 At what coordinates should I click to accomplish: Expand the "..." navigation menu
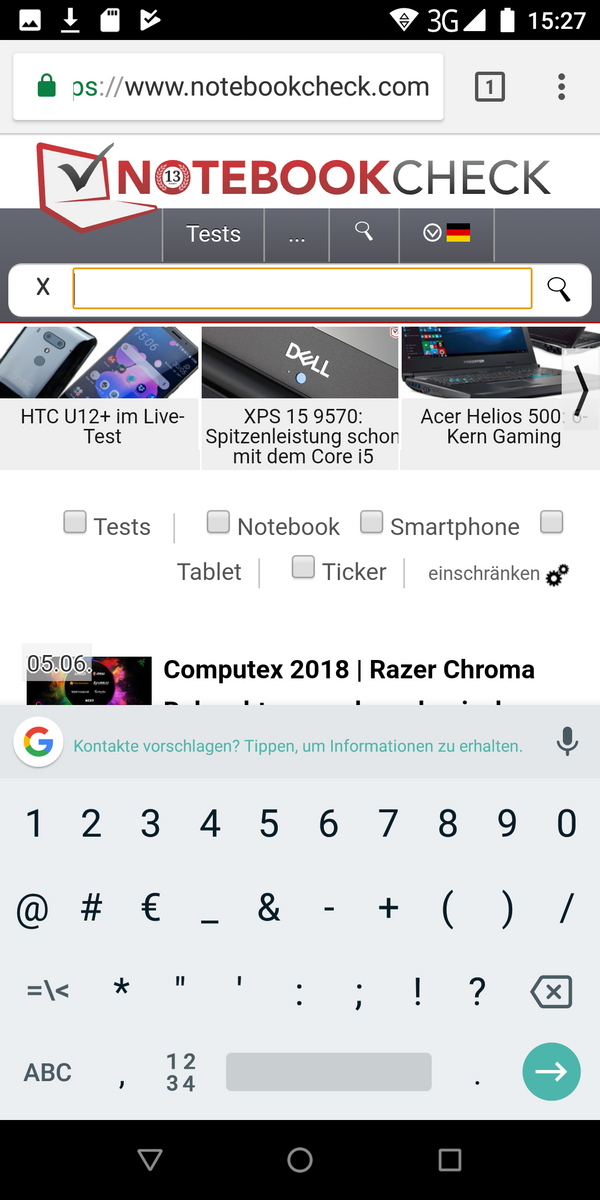[x=296, y=234]
